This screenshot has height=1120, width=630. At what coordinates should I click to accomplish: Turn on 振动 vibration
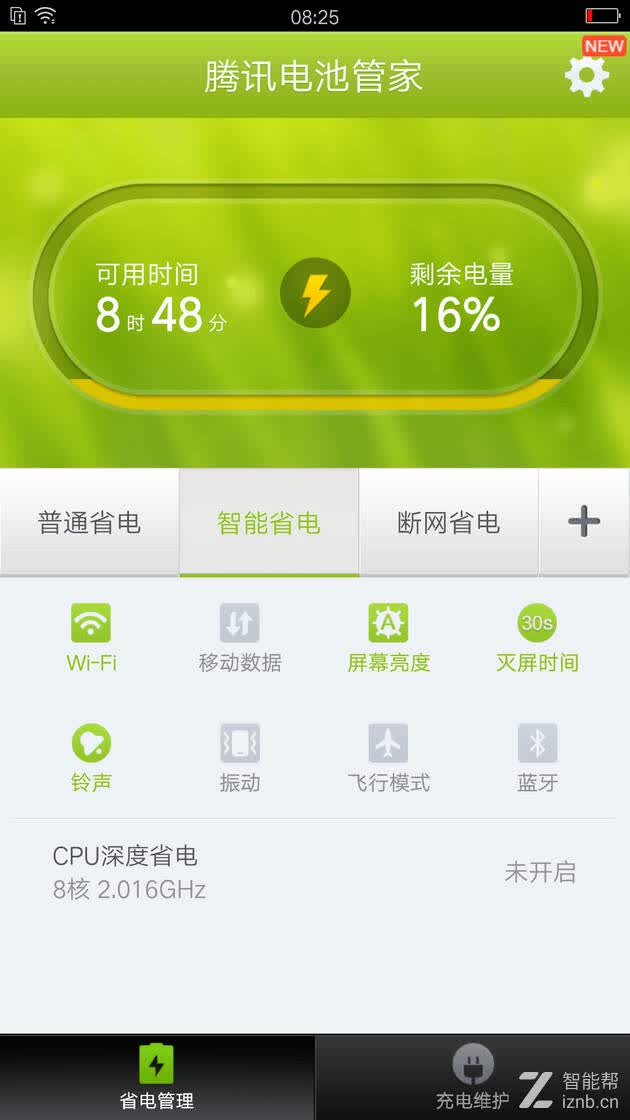point(240,758)
